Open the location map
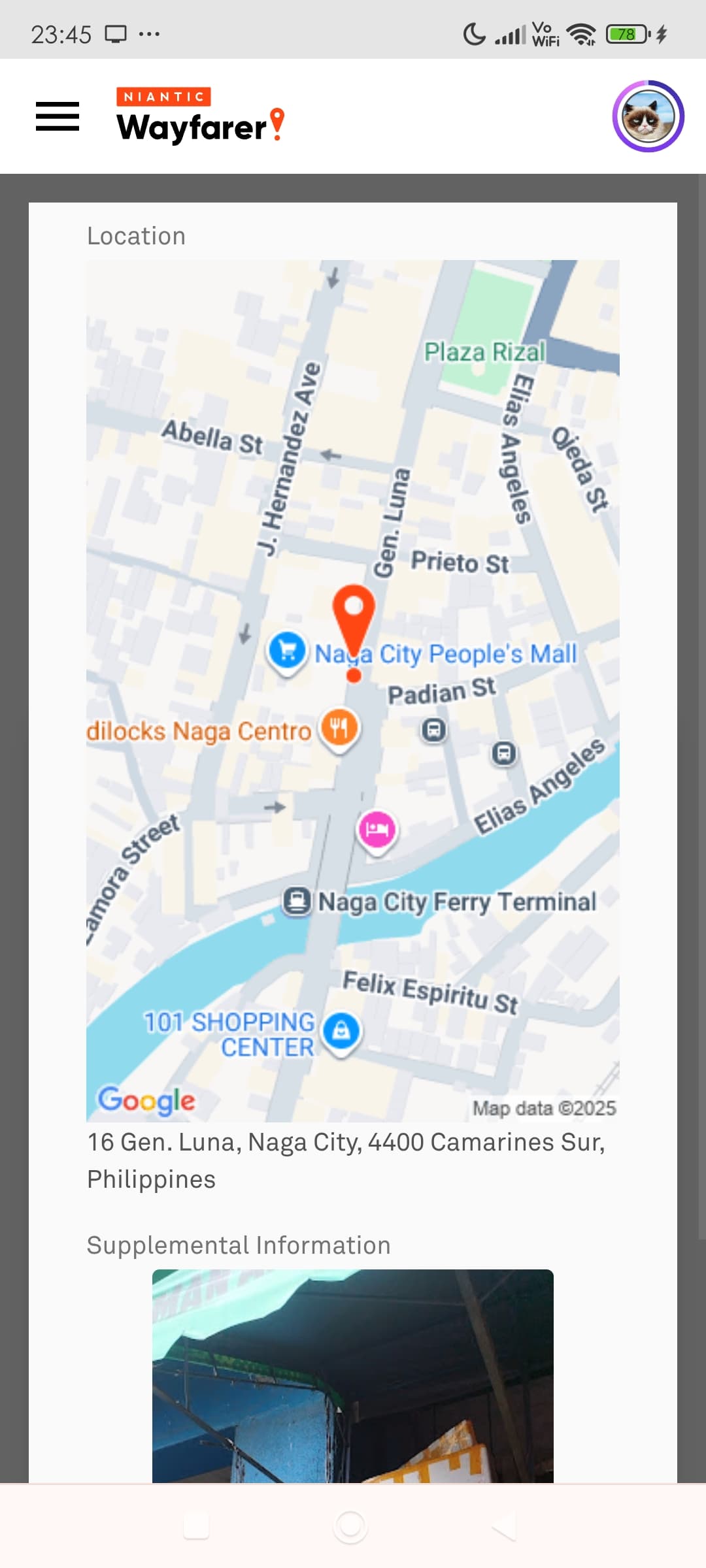This screenshot has height=1568, width=706. coord(353,691)
